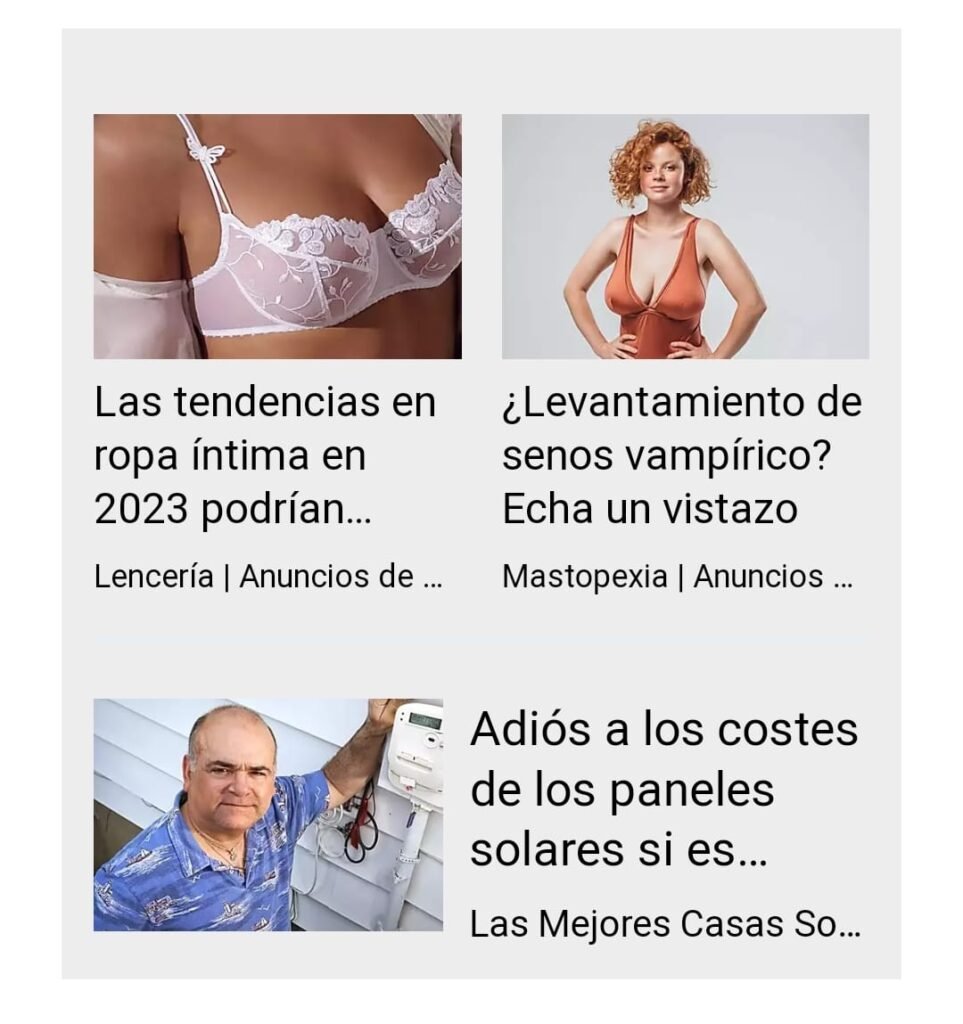The image size is (963, 1024).
Task: Open the vampire breast lift ad
Action: coord(682,456)
